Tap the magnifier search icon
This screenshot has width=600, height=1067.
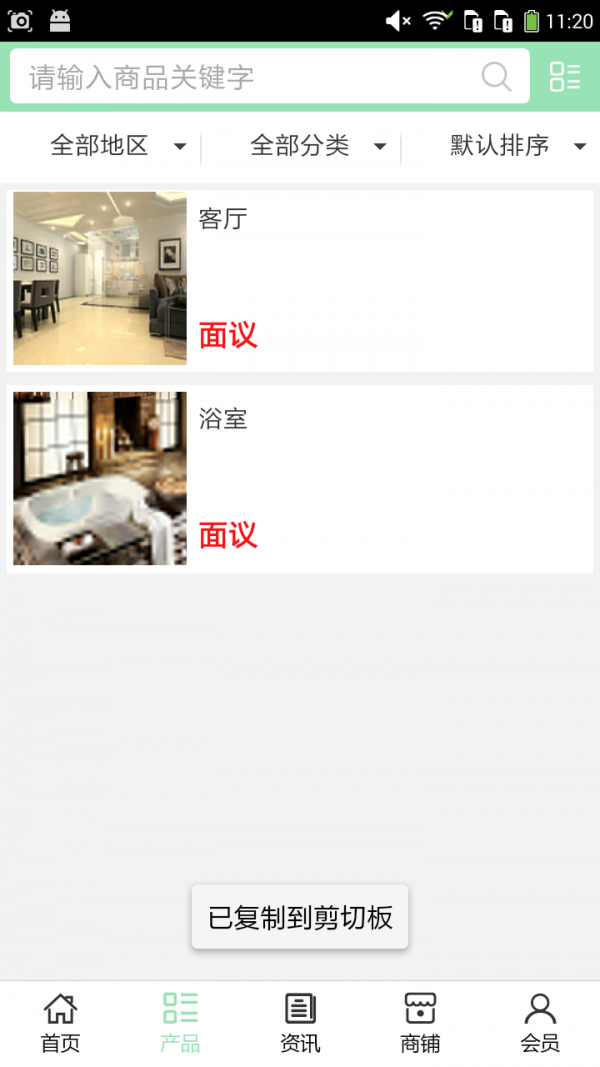pyautogui.click(x=496, y=77)
